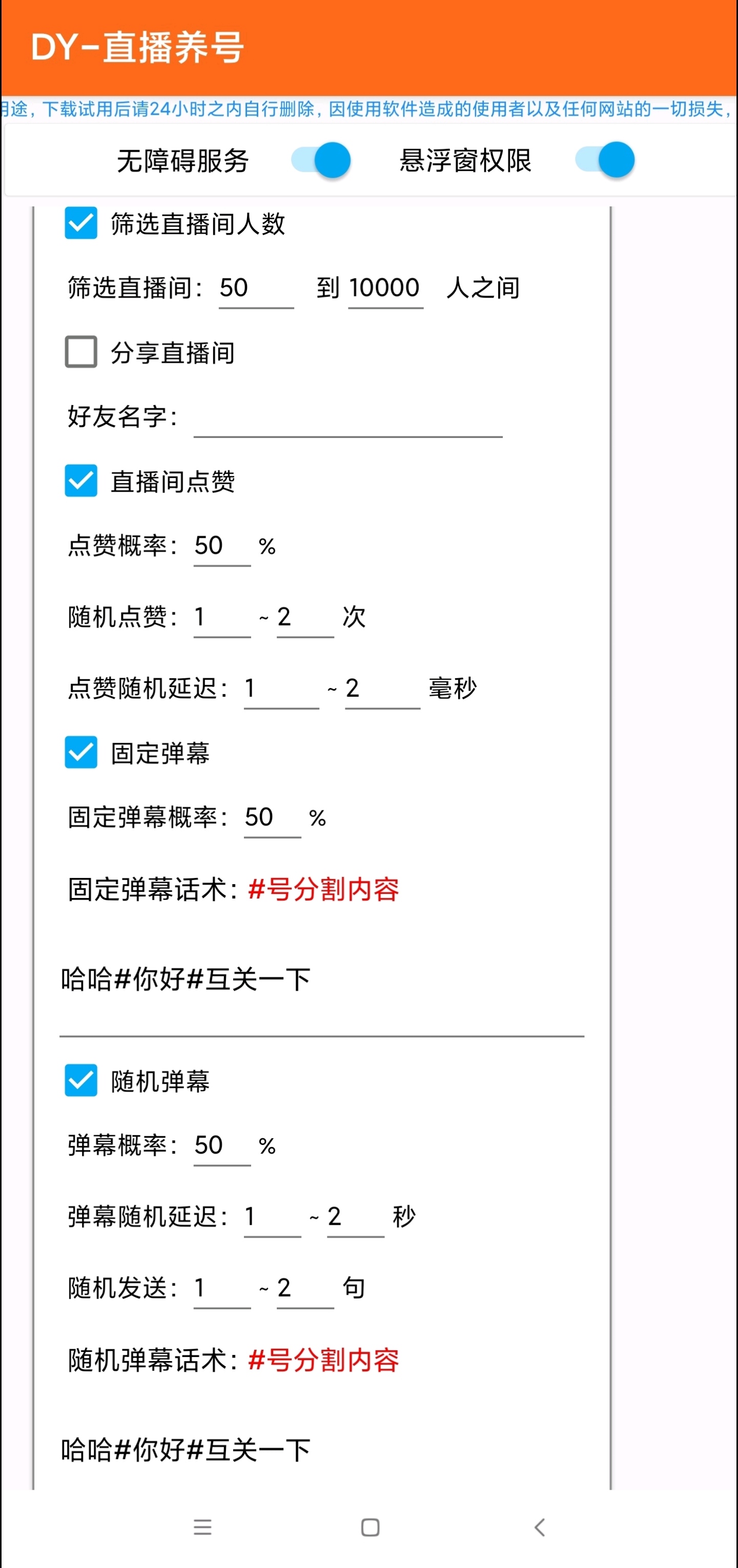Enable the 分享直播间 checkbox

[81, 352]
